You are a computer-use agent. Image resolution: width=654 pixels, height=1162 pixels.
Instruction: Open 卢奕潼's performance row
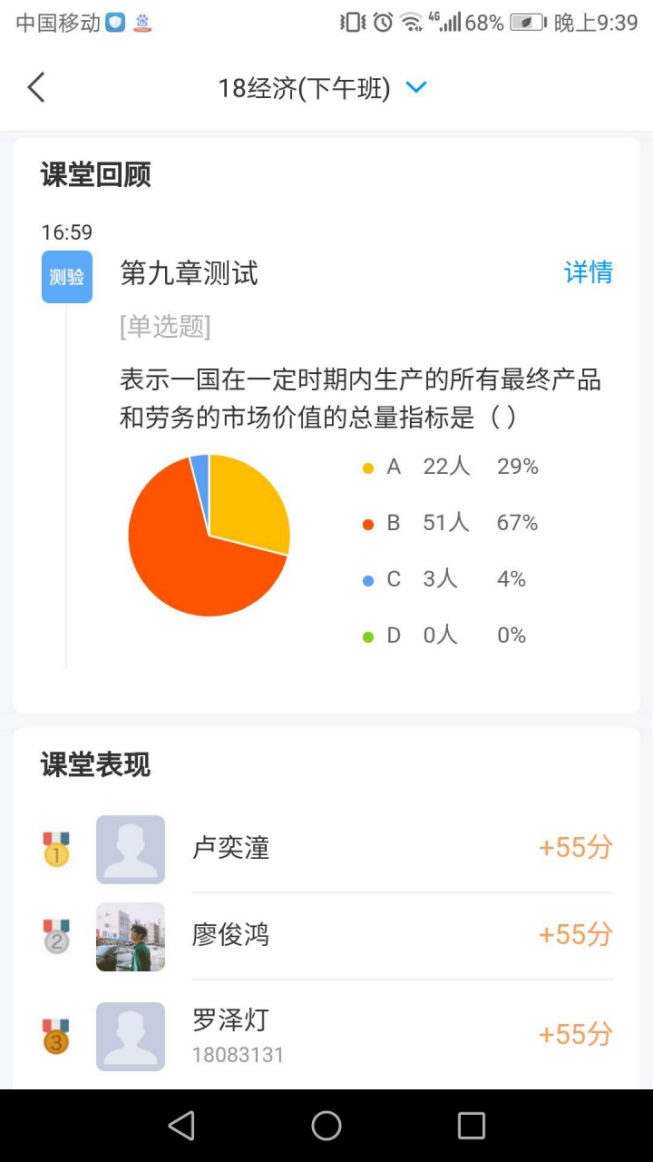click(326, 848)
